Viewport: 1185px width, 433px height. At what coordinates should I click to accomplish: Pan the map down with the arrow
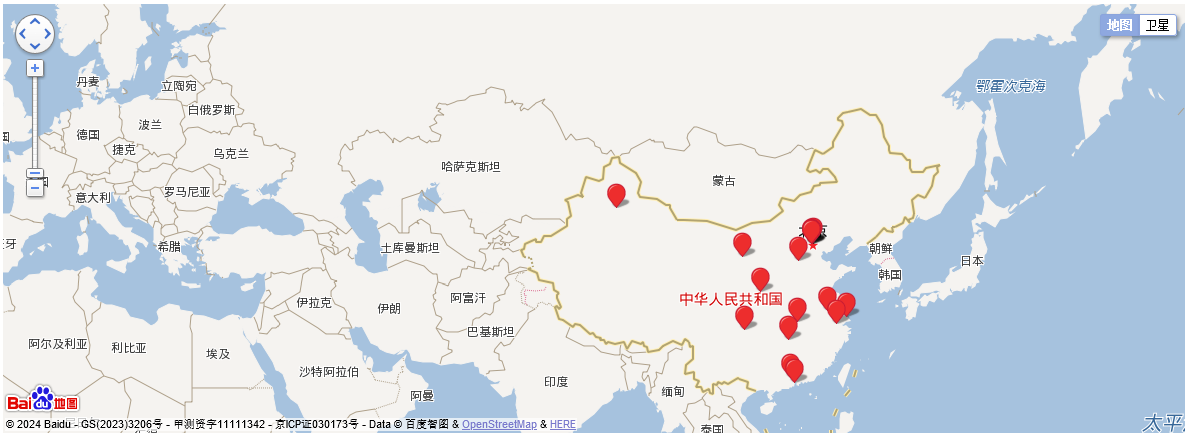click(35, 46)
